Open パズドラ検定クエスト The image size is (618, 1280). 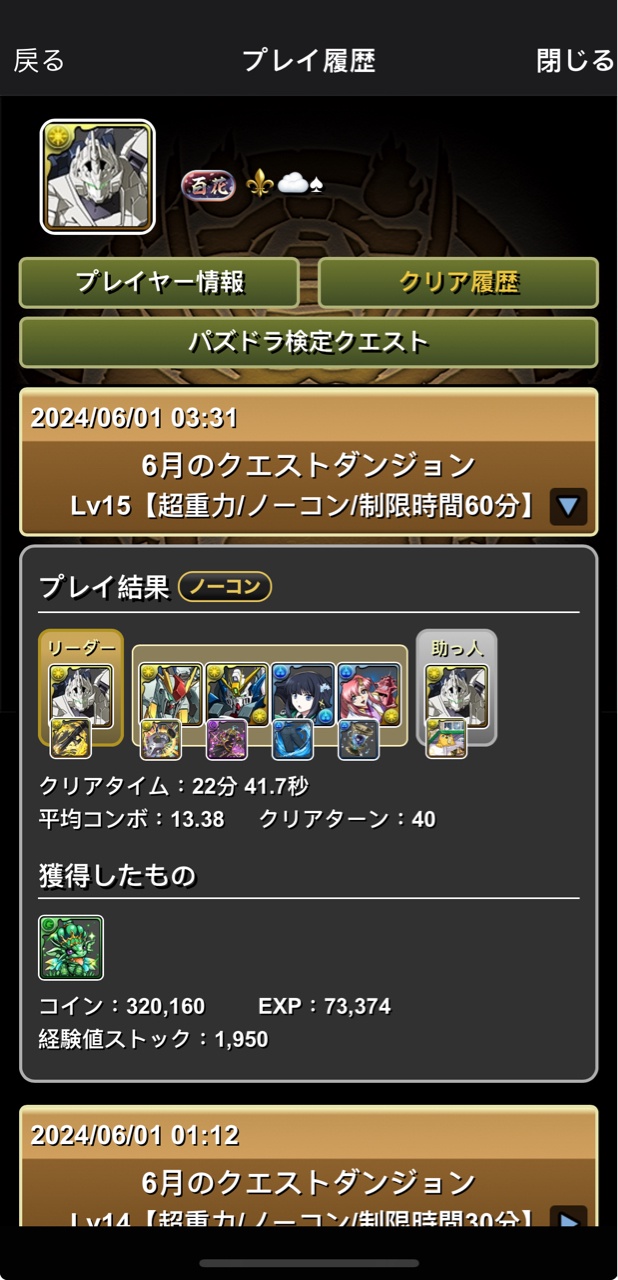[x=308, y=342]
